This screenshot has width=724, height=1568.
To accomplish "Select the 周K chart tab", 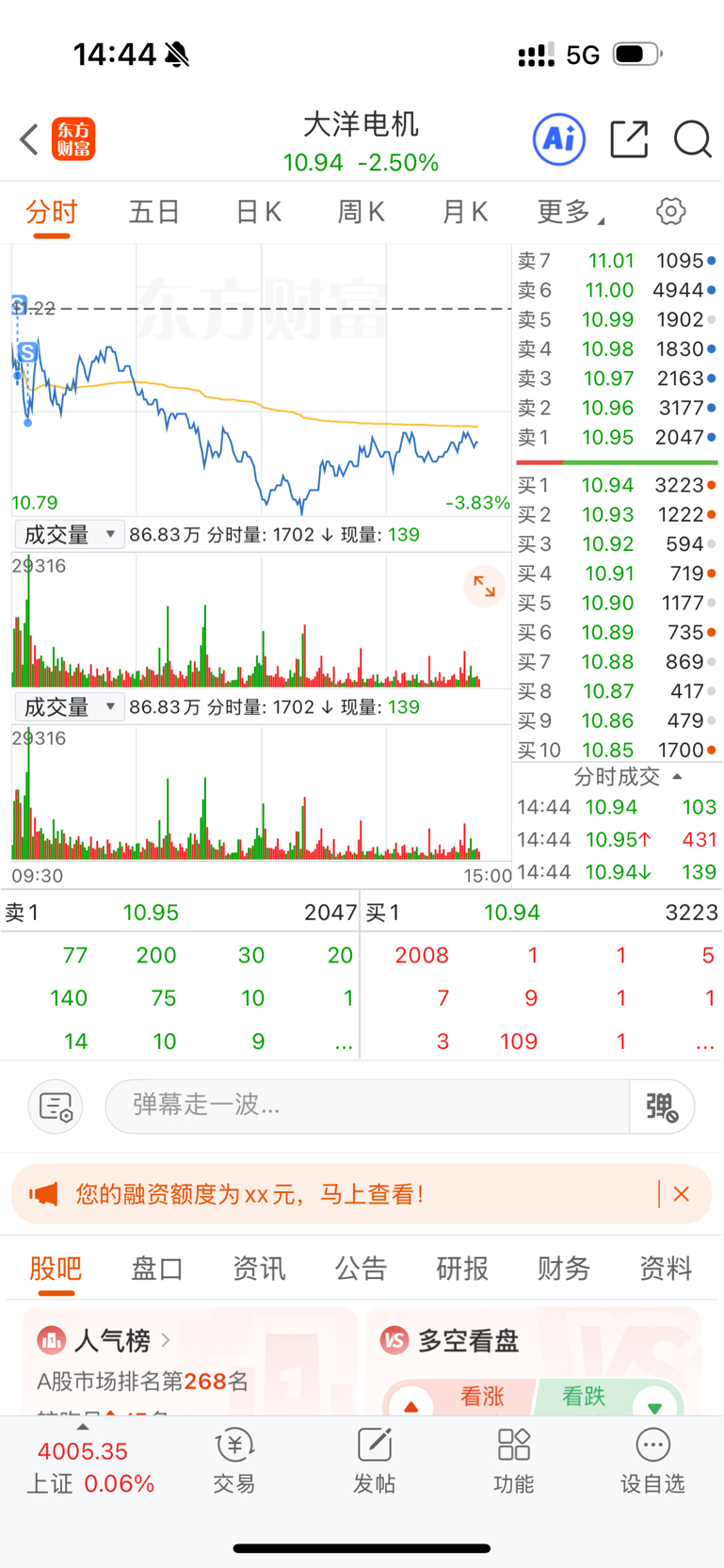I will (x=362, y=212).
